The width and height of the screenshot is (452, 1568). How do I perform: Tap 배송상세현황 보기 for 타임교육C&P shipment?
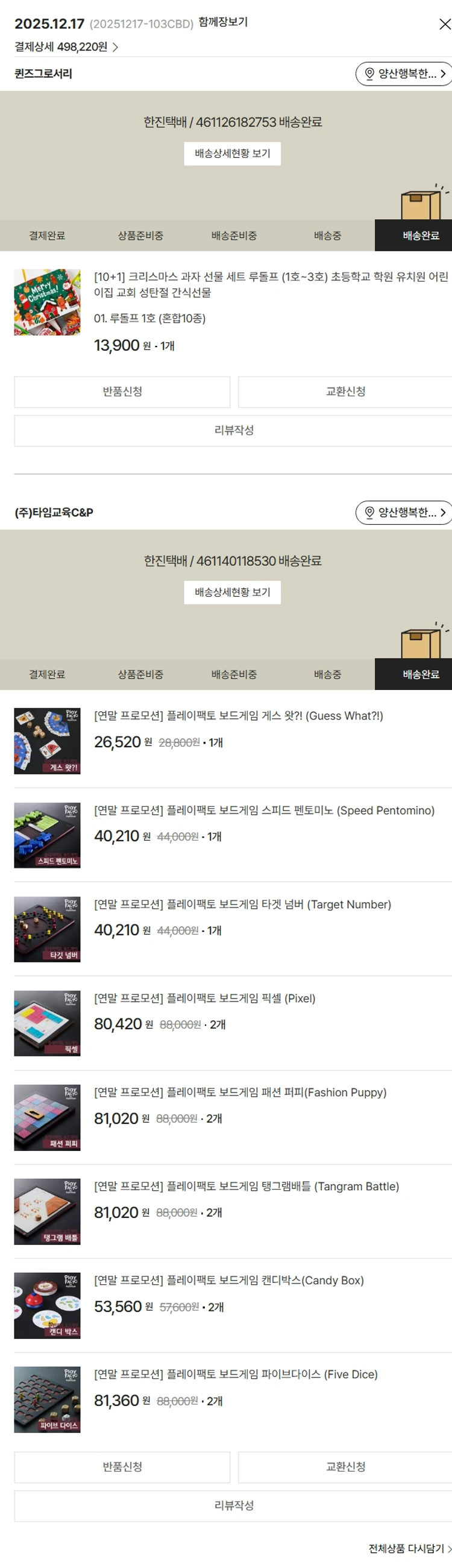233,592
